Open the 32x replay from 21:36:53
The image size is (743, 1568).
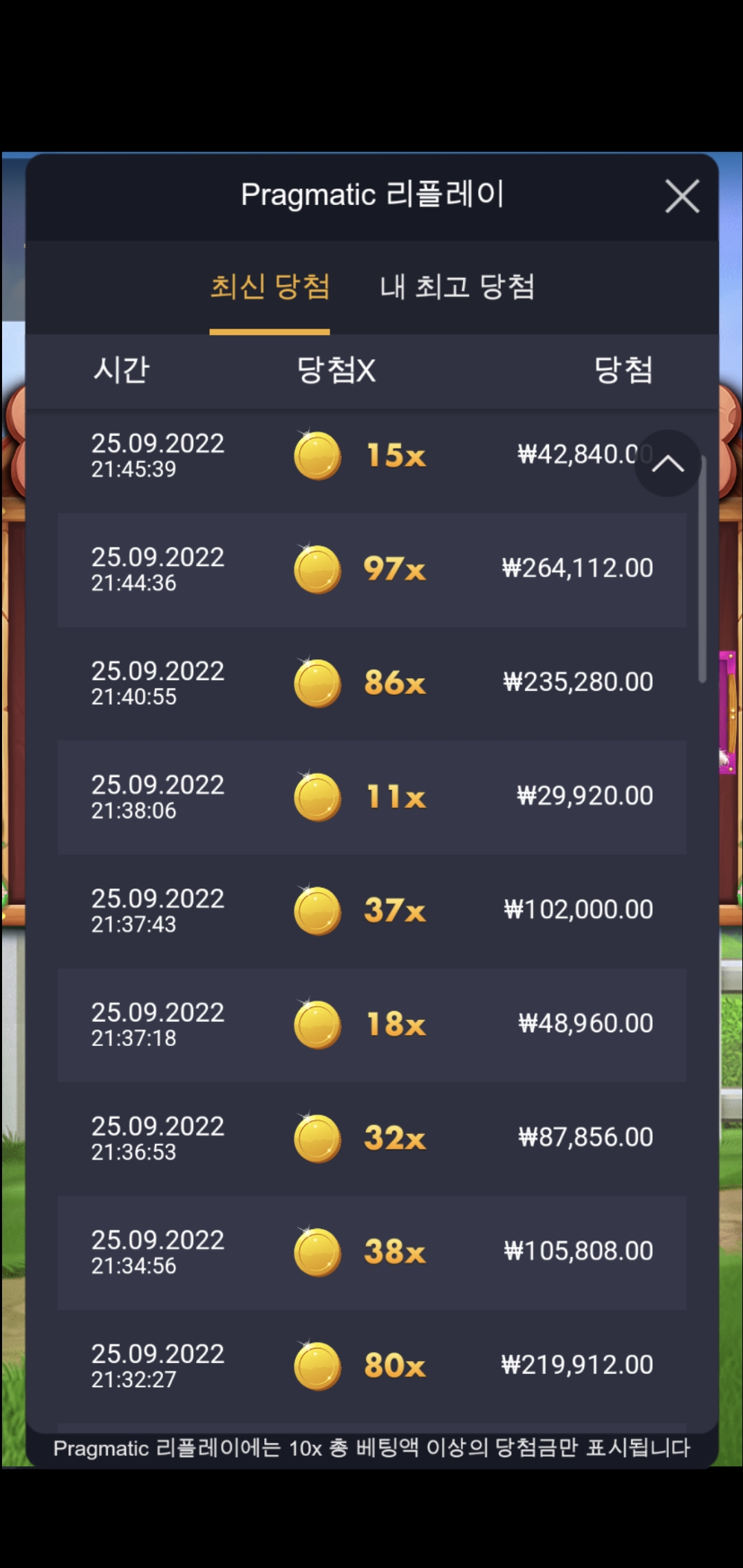[x=372, y=1139]
